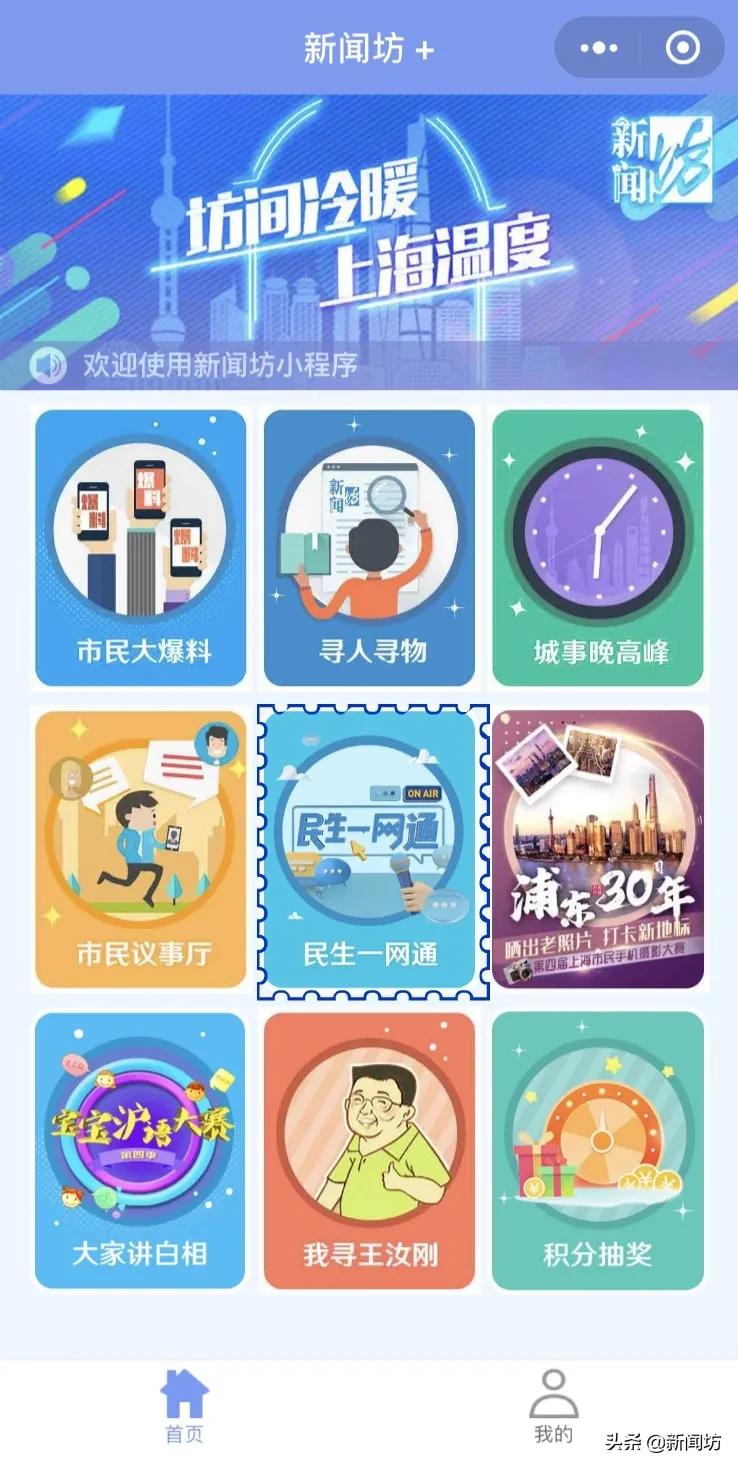
Task: Switch to the 我的 profile tab
Action: coord(552,1404)
